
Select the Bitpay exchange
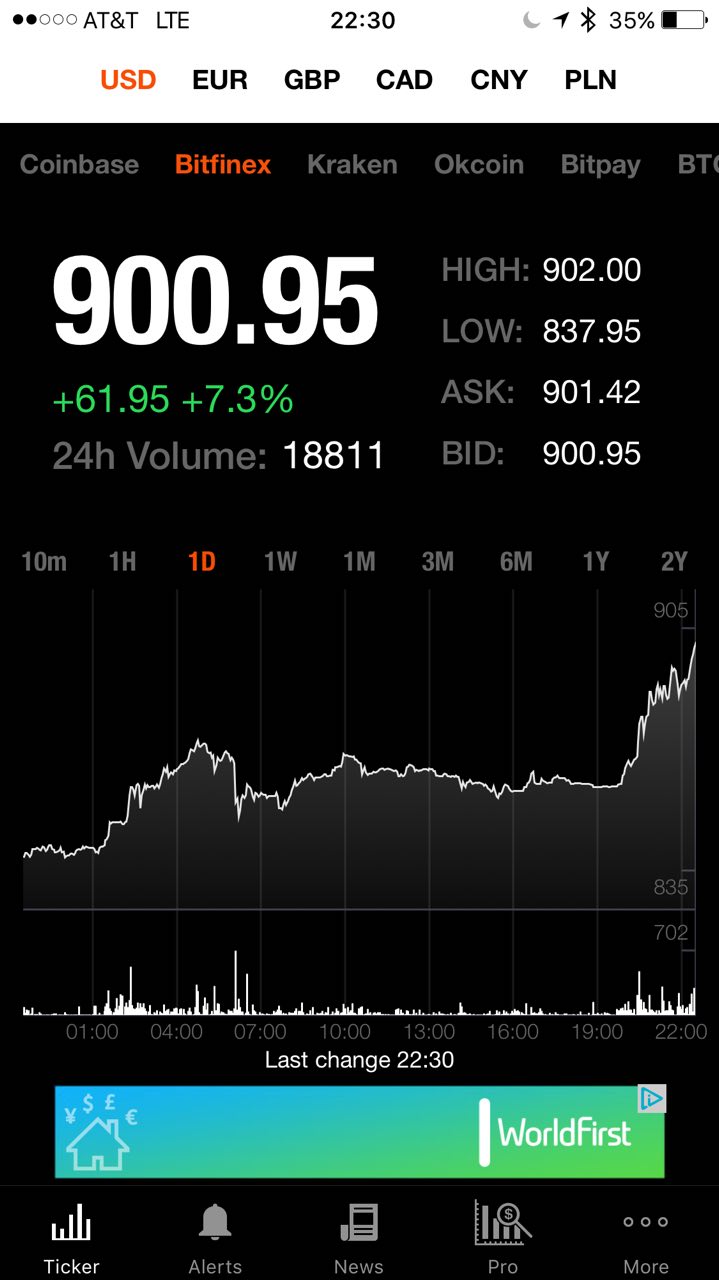[x=600, y=166]
